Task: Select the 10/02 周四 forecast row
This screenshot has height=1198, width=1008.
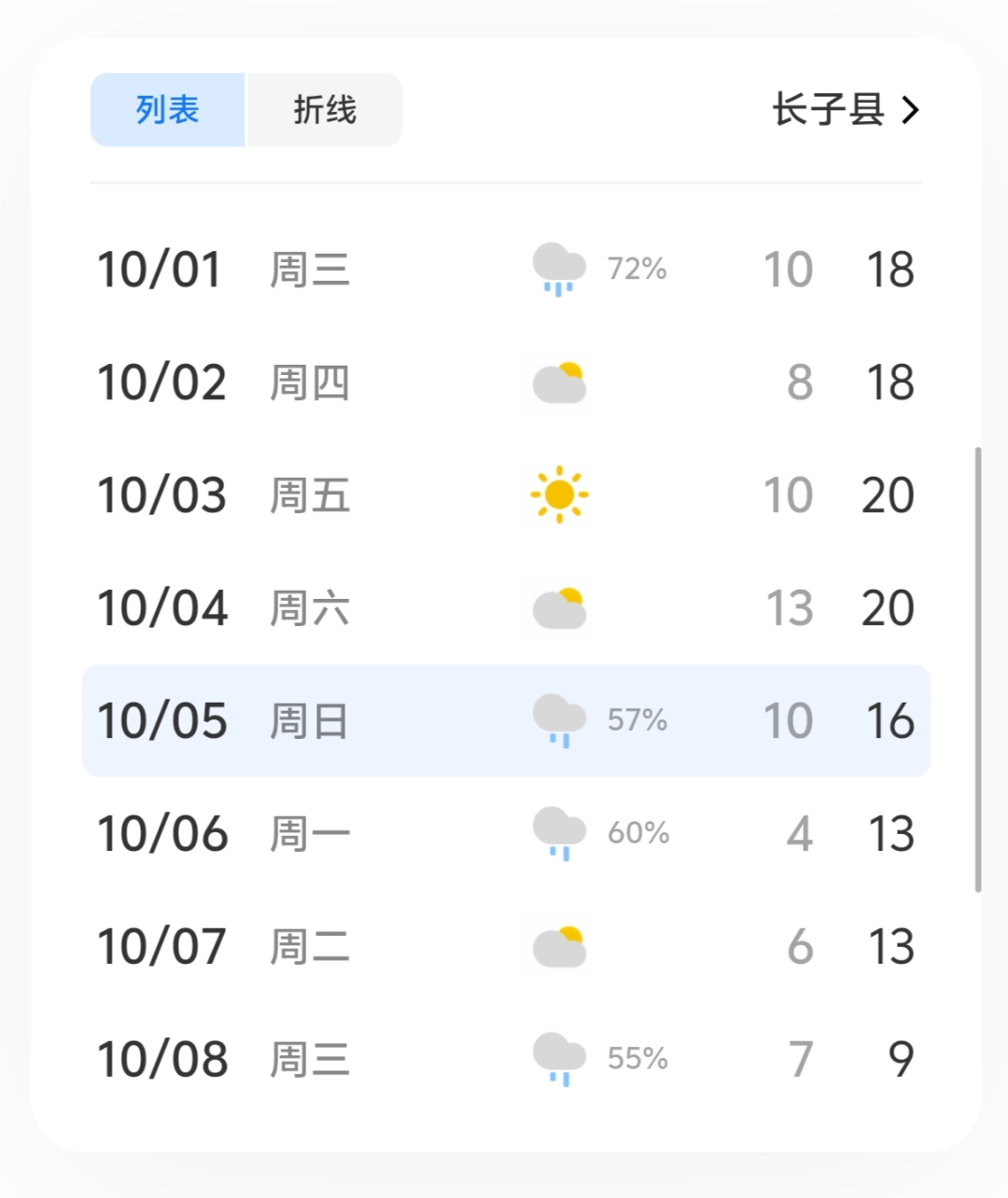Action: coord(506,383)
